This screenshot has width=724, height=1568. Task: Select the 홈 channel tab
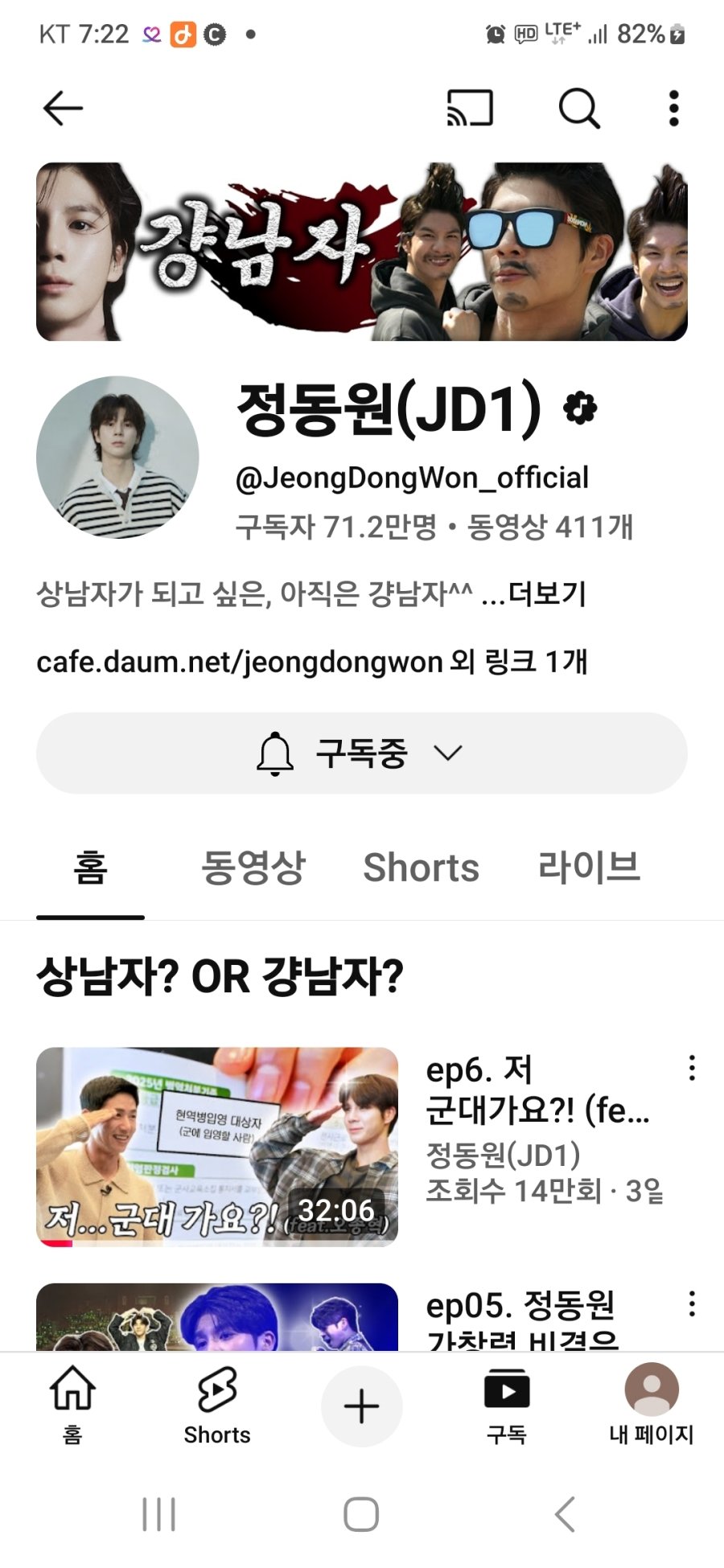click(90, 868)
